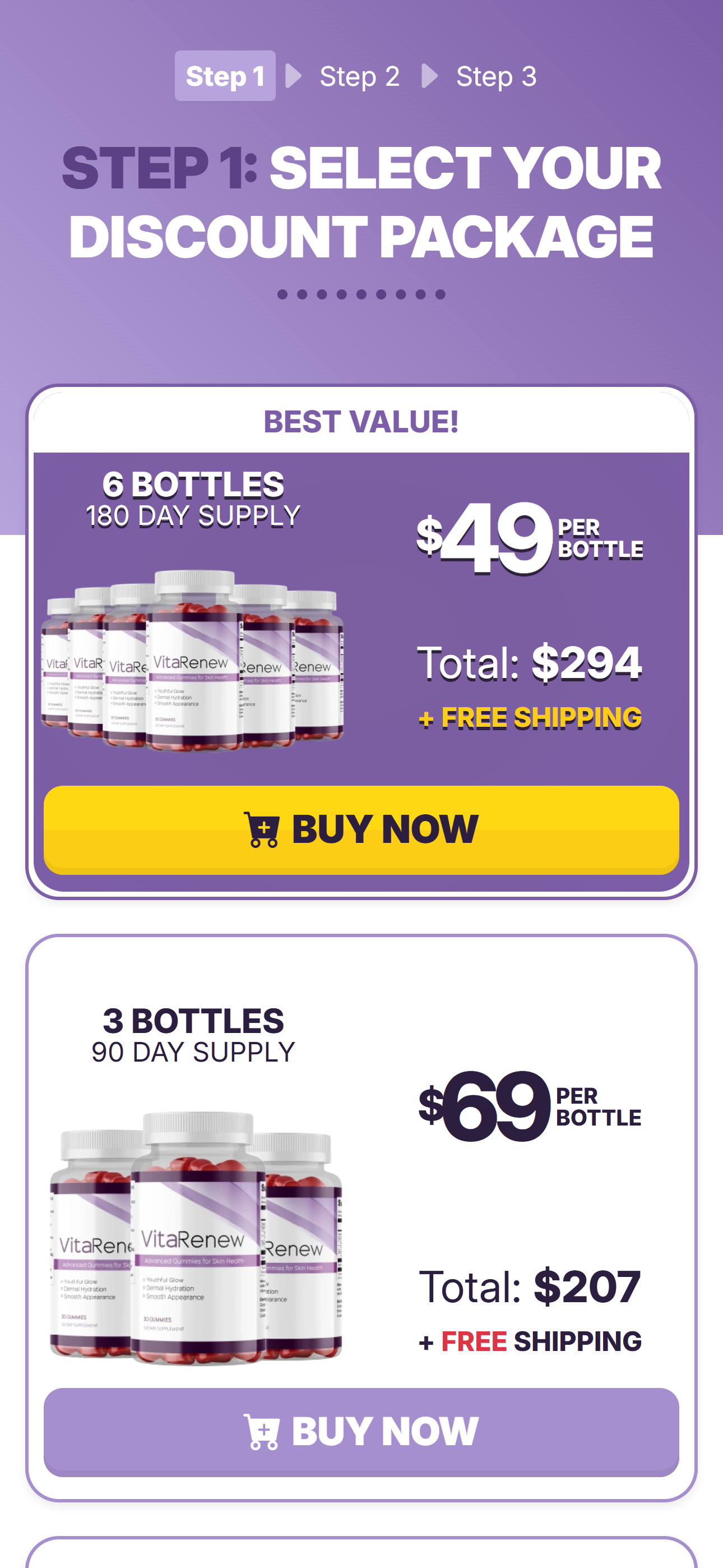723x1568 pixels.
Task: Buy the 3 bottles package now
Action: (x=361, y=1431)
